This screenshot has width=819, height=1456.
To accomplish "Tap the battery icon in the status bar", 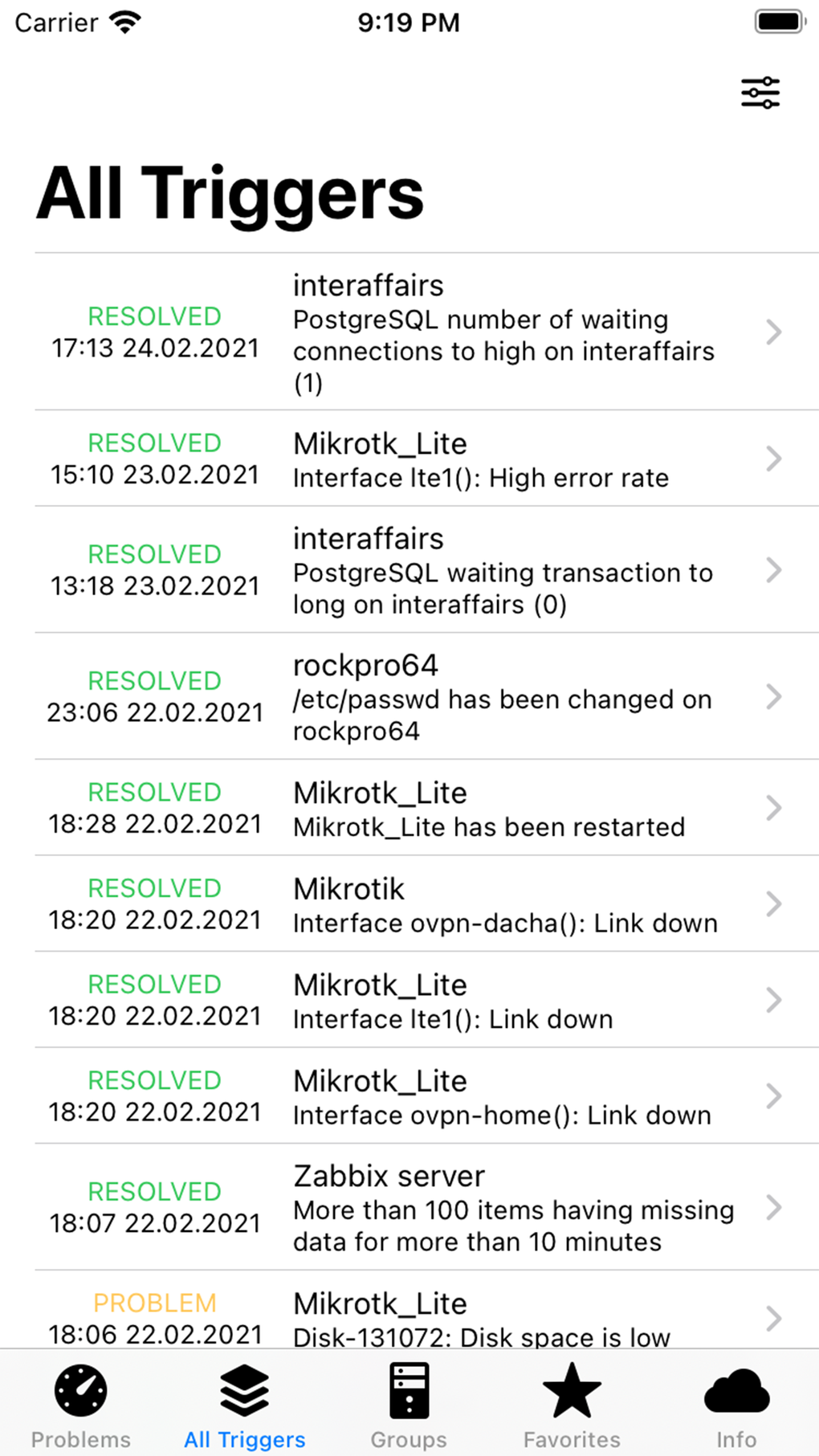I will [x=773, y=22].
